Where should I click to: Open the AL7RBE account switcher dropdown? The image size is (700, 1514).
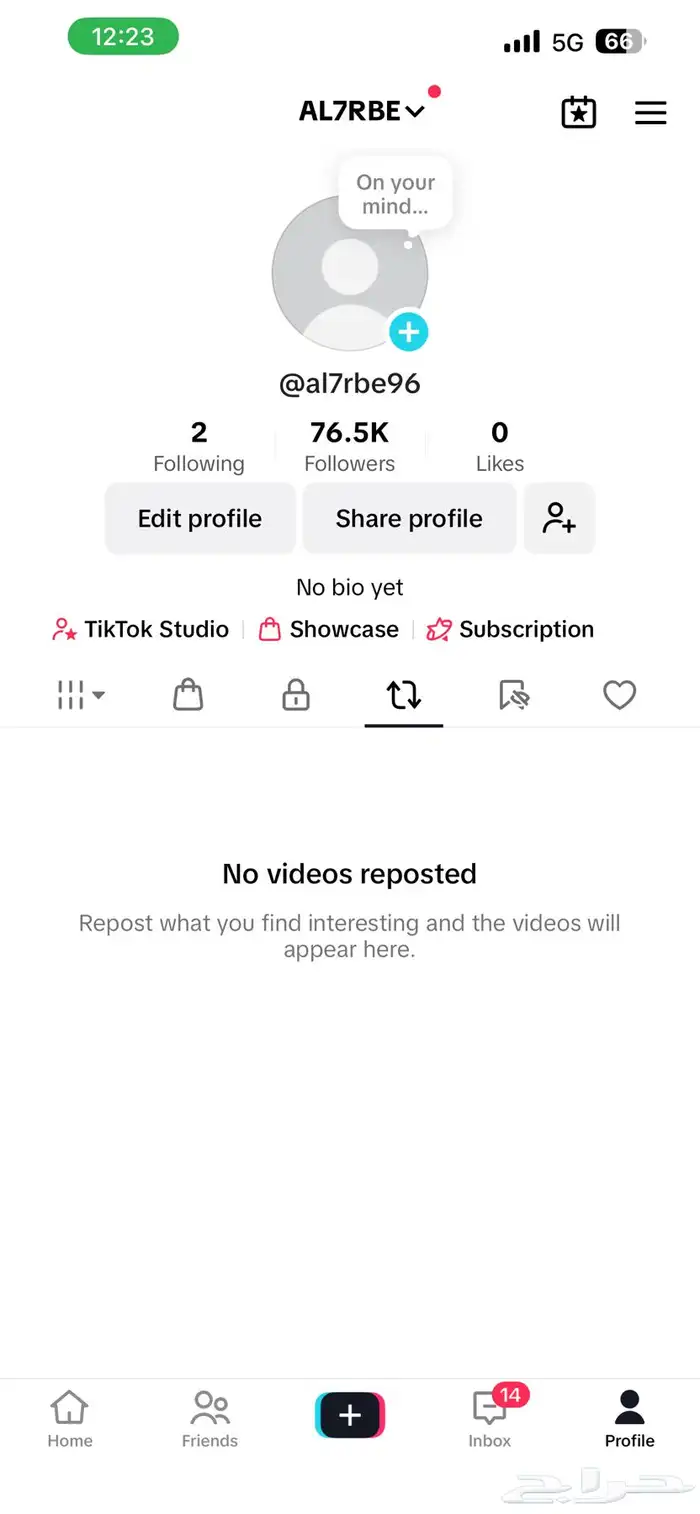[x=361, y=112]
